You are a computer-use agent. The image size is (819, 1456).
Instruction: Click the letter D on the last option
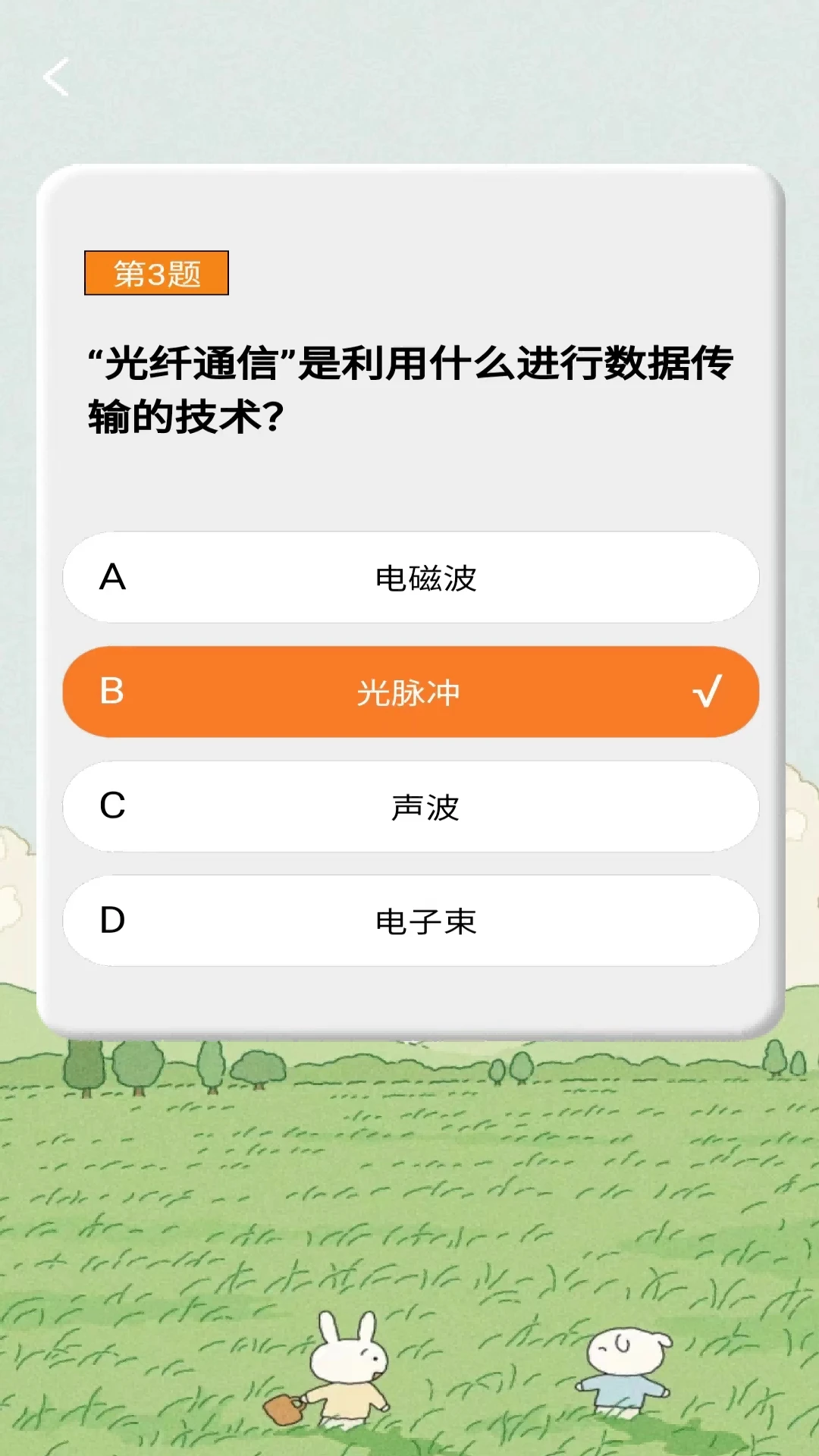pyautogui.click(x=112, y=920)
